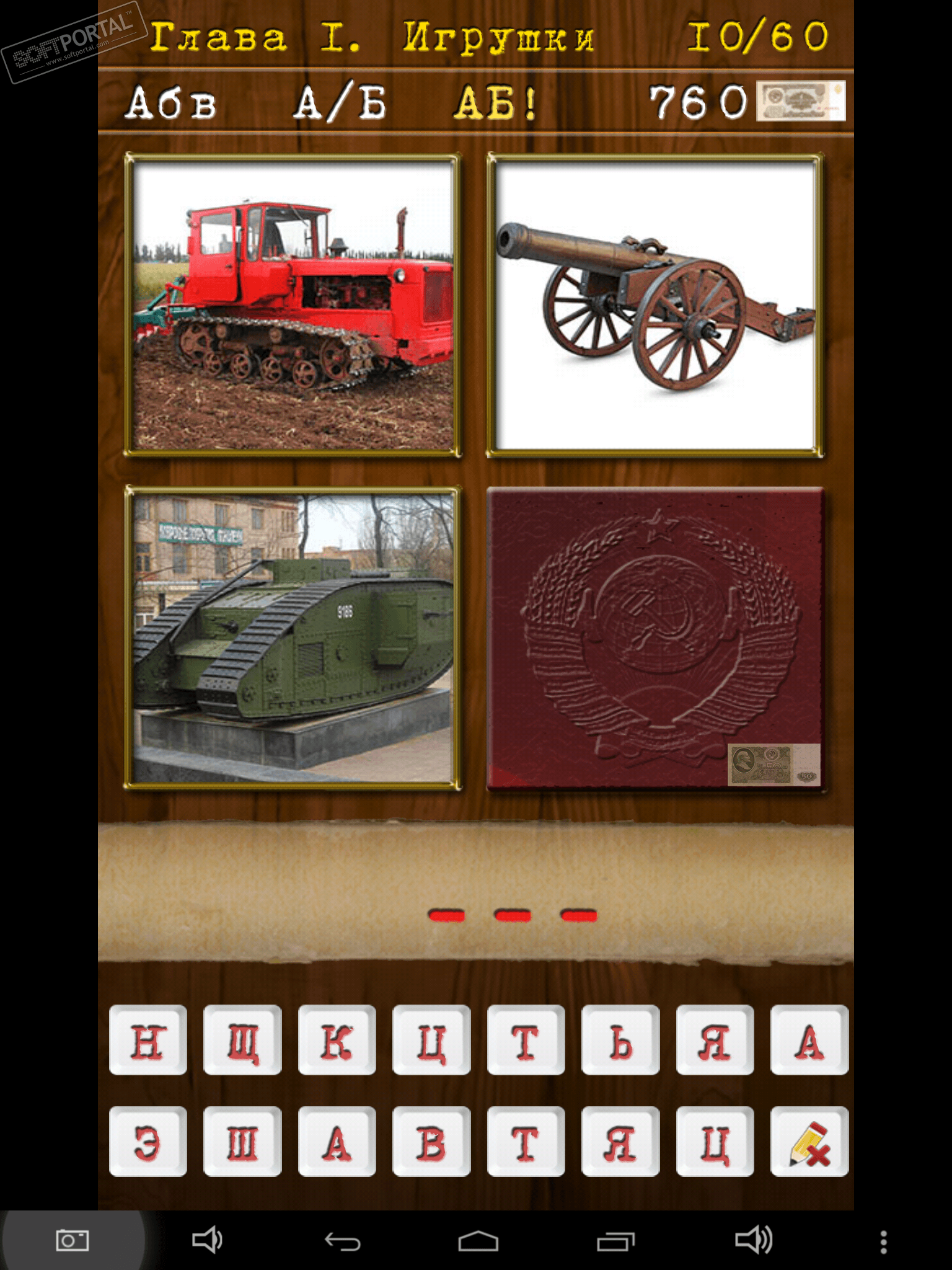The width and height of the screenshot is (952, 1270).
Task: Open the ruble banknote balance icon
Action: (x=800, y=101)
